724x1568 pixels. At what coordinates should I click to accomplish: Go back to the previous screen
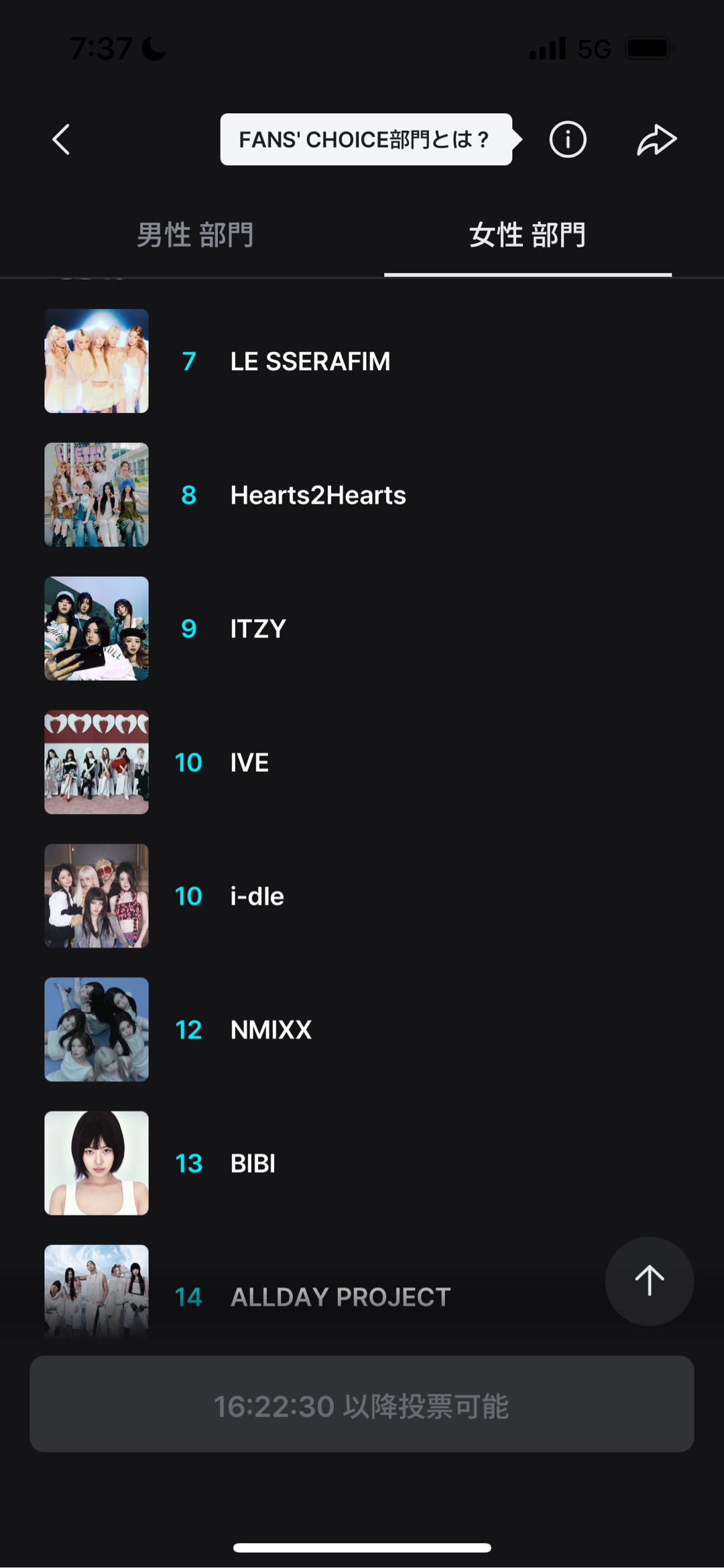coord(61,139)
